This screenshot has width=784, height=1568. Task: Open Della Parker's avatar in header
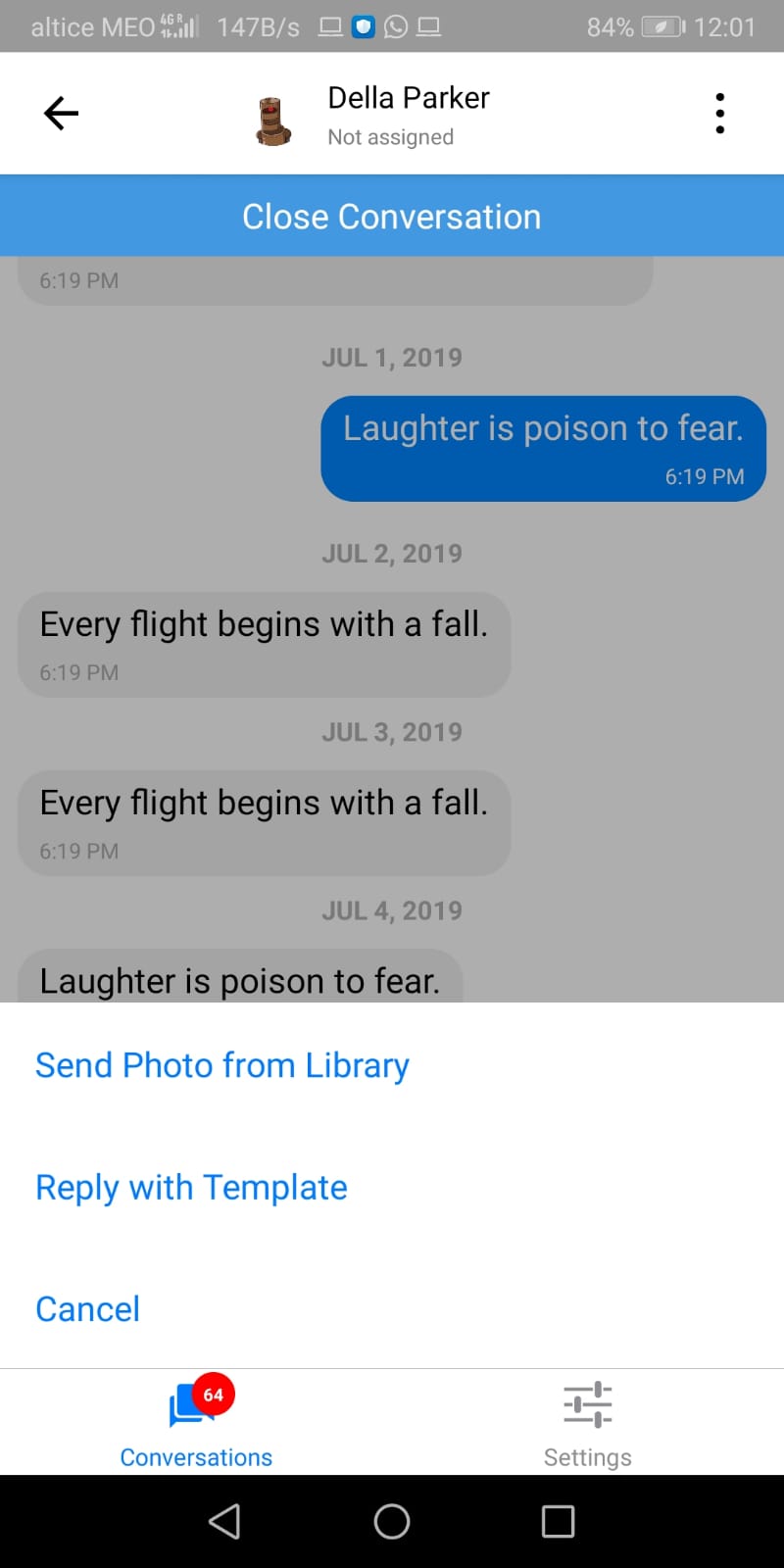(x=273, y=122)
